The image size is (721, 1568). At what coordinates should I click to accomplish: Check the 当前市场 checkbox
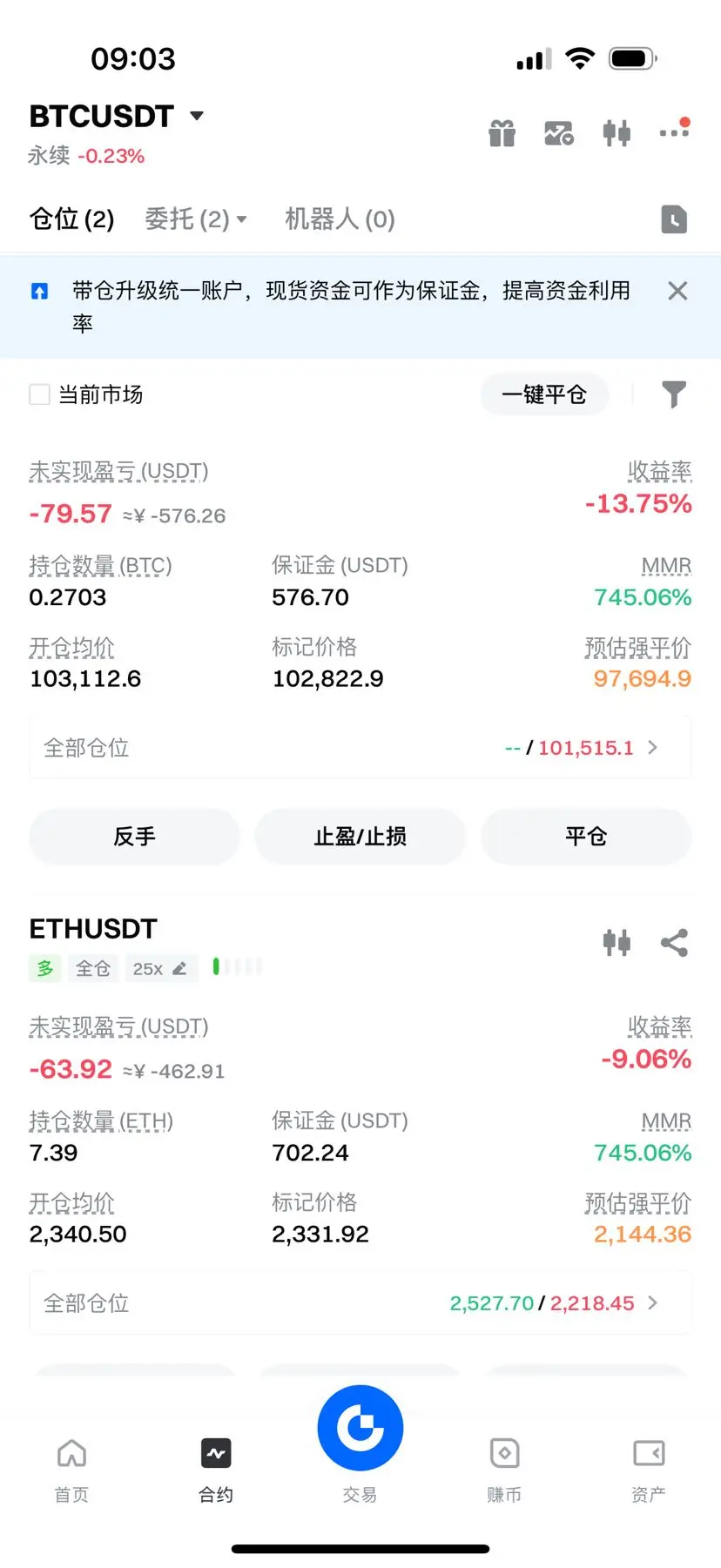pyautogui.click(x=40, y=394)
